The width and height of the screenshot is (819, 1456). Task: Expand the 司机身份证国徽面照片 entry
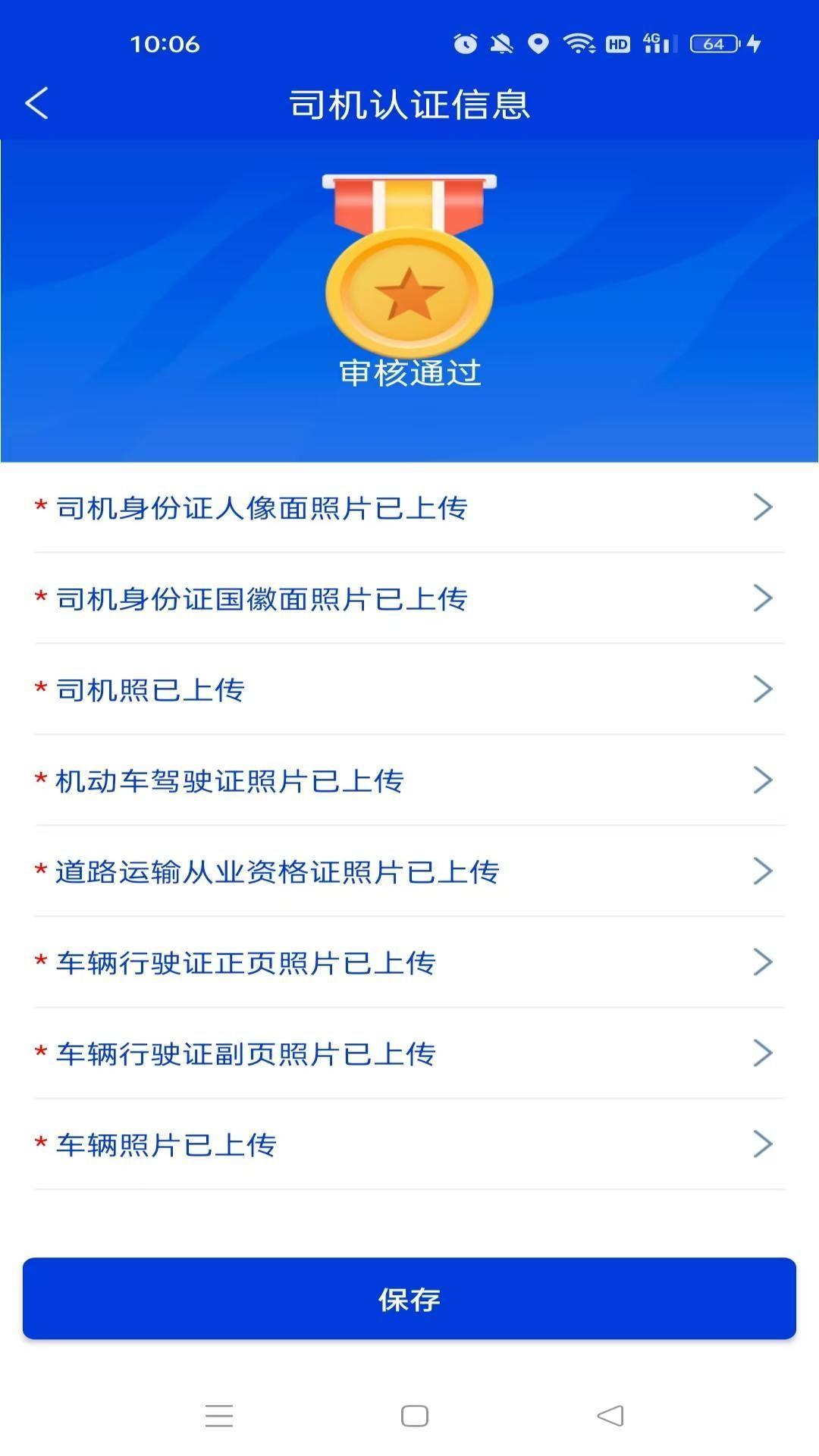tap(409, 598)
